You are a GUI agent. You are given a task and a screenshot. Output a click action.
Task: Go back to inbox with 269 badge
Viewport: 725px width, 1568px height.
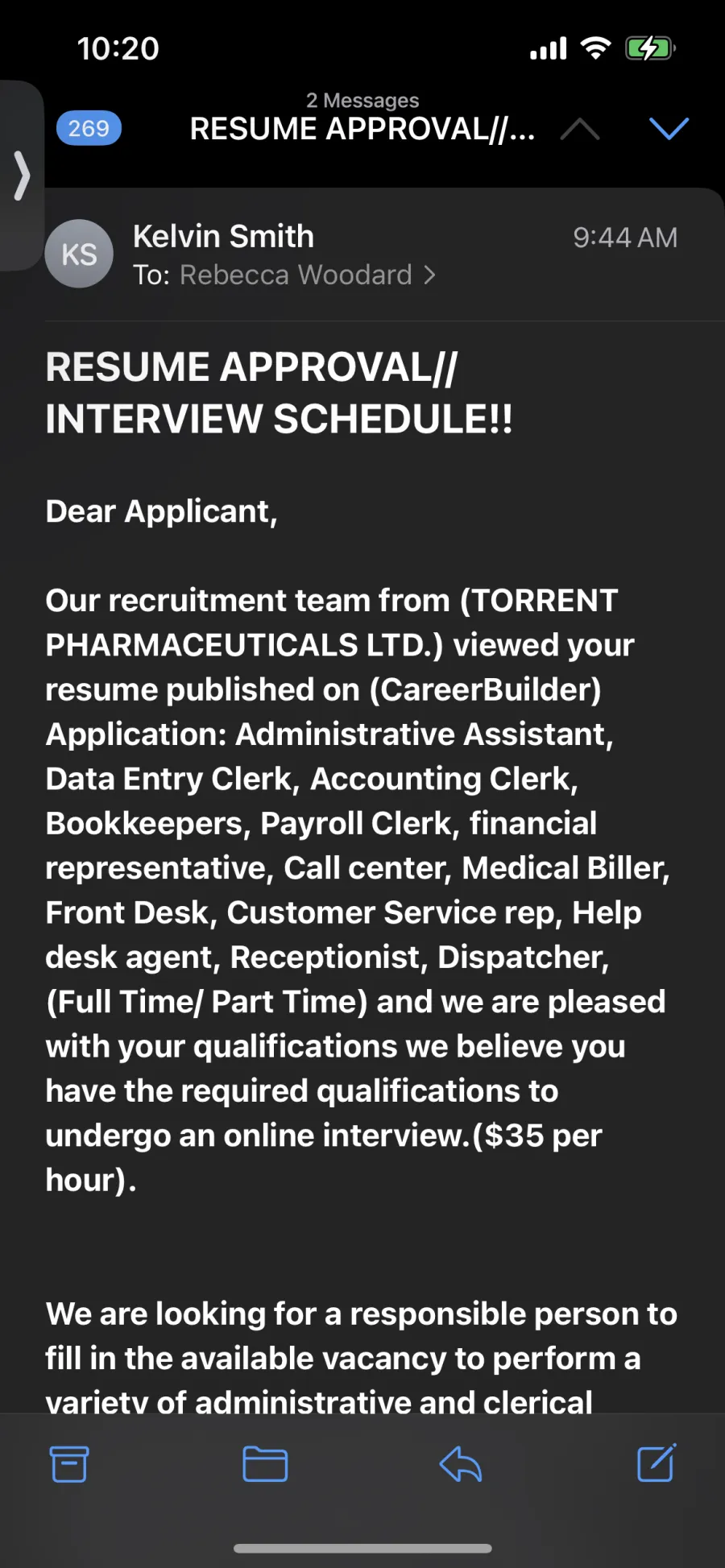pyautogui.click(x=89, y=128)
